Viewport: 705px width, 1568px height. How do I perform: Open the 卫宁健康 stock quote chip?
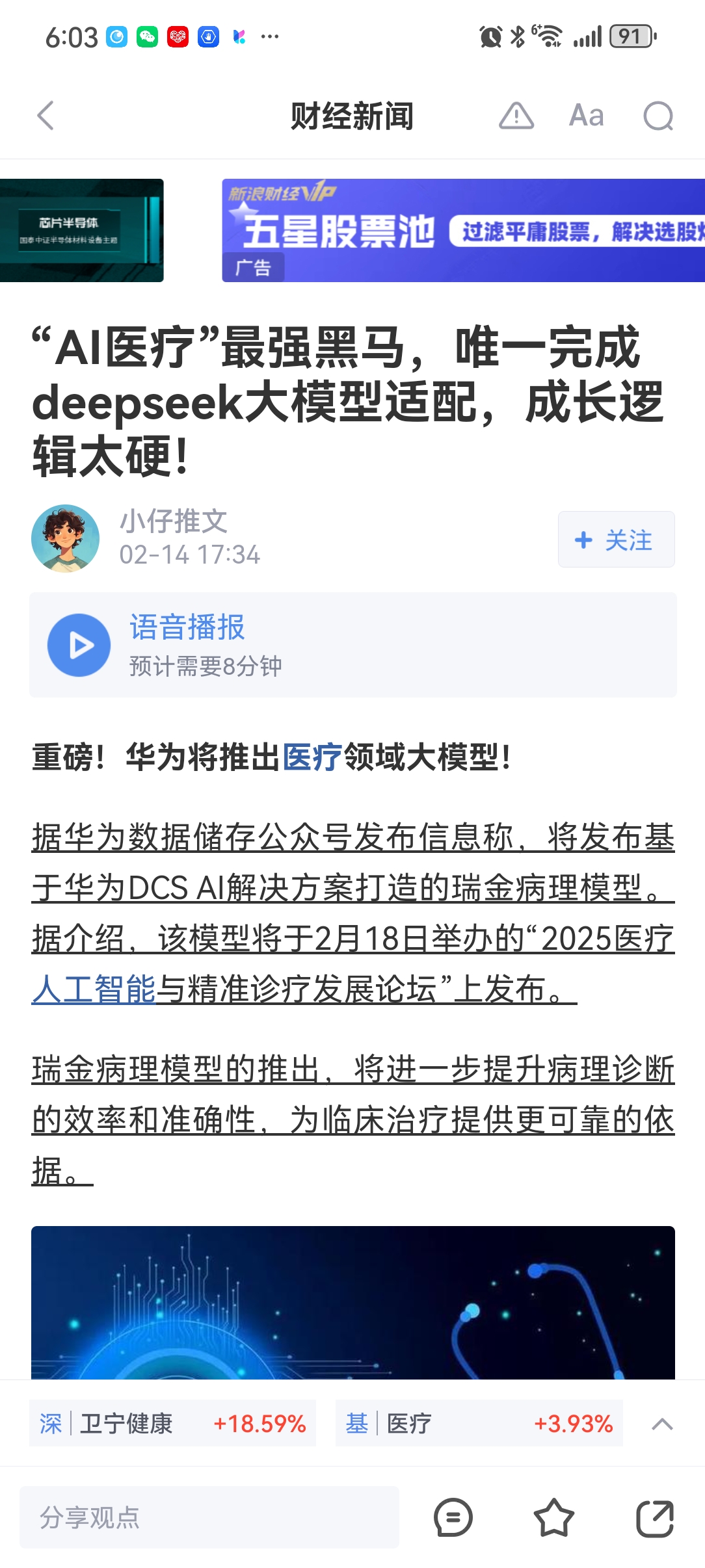[x=172, y=1424]
